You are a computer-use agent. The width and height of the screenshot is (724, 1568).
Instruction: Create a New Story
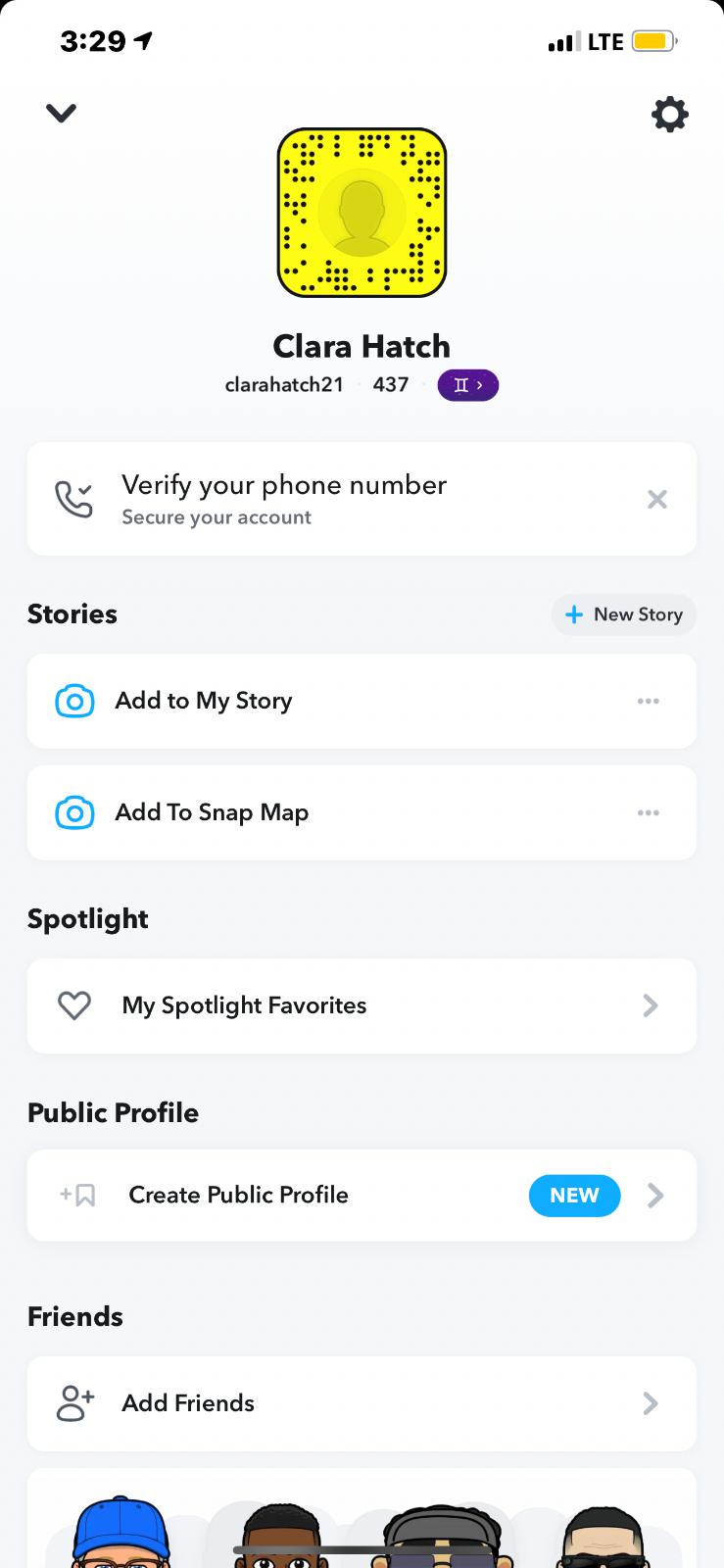click(624, 614)
